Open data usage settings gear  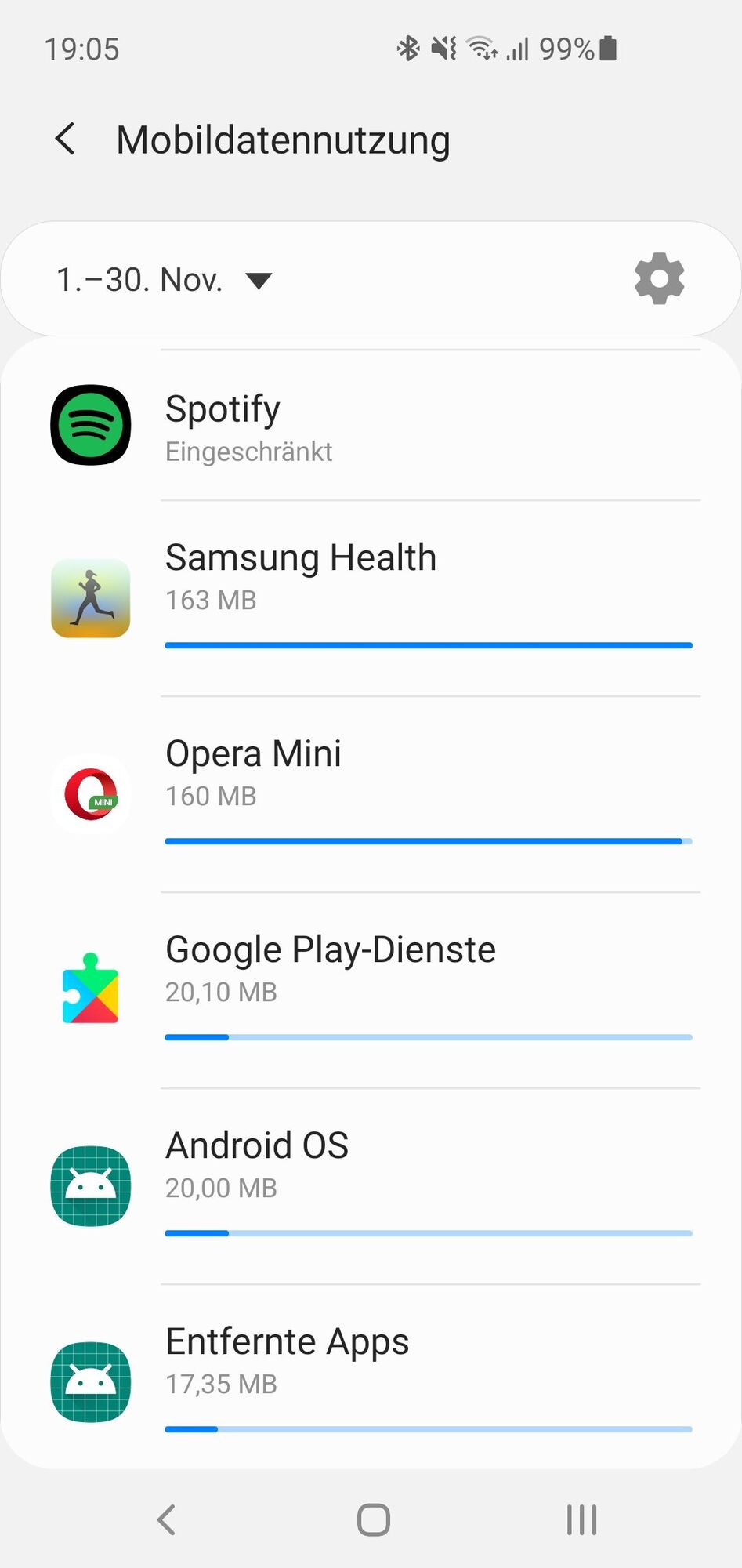click(x=659, y=278)
